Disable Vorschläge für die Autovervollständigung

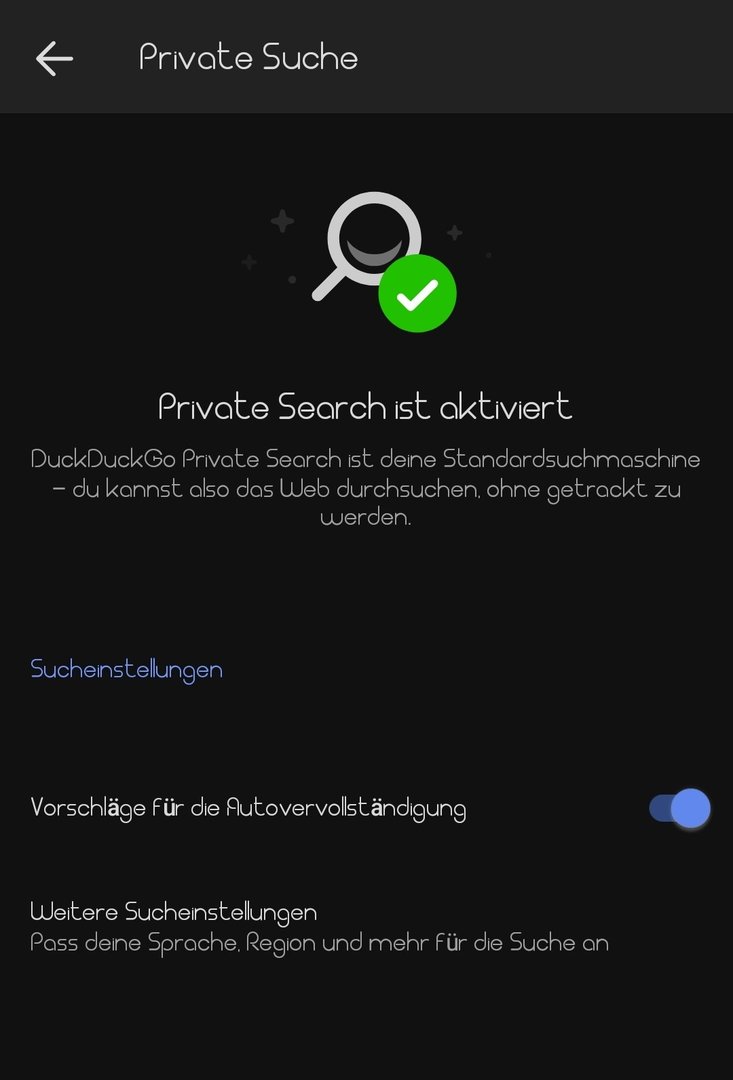679,808
